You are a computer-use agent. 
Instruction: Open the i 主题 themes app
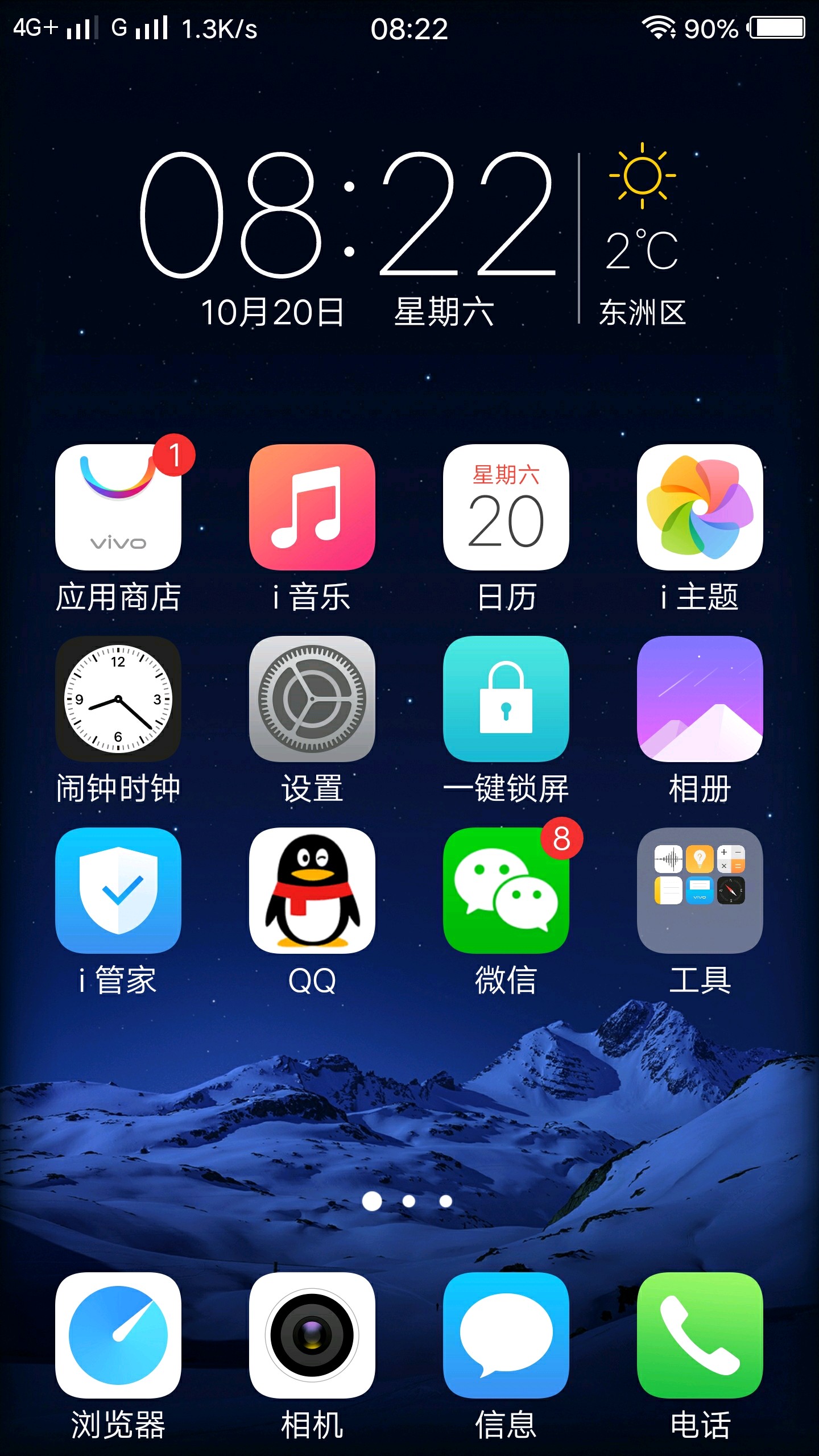pos(700,507)
